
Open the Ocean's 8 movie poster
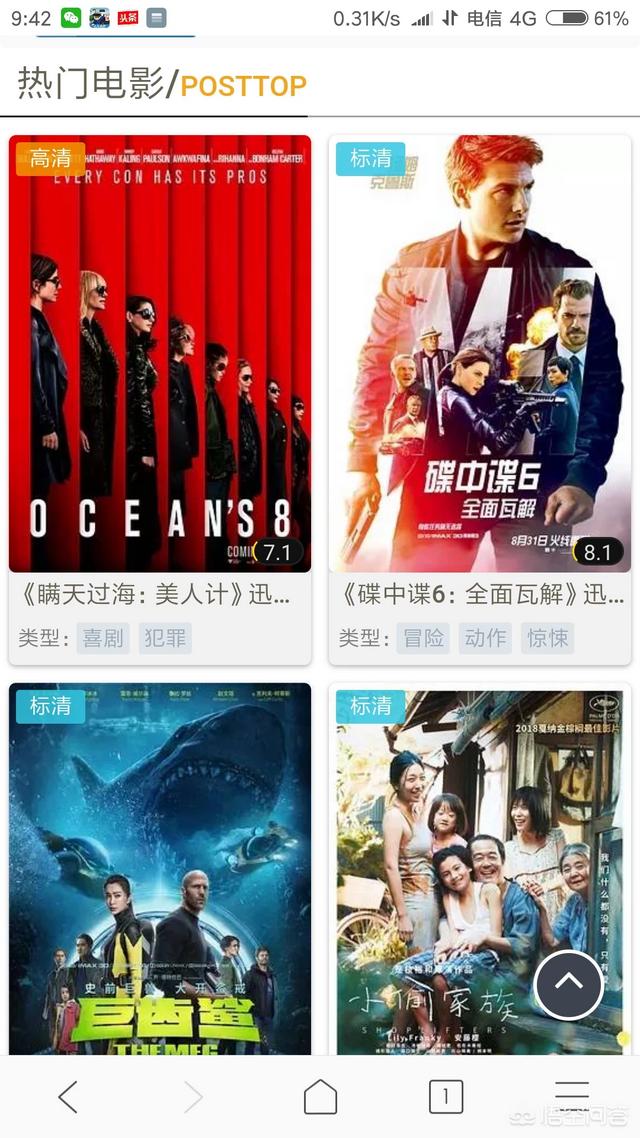point(160,353)
